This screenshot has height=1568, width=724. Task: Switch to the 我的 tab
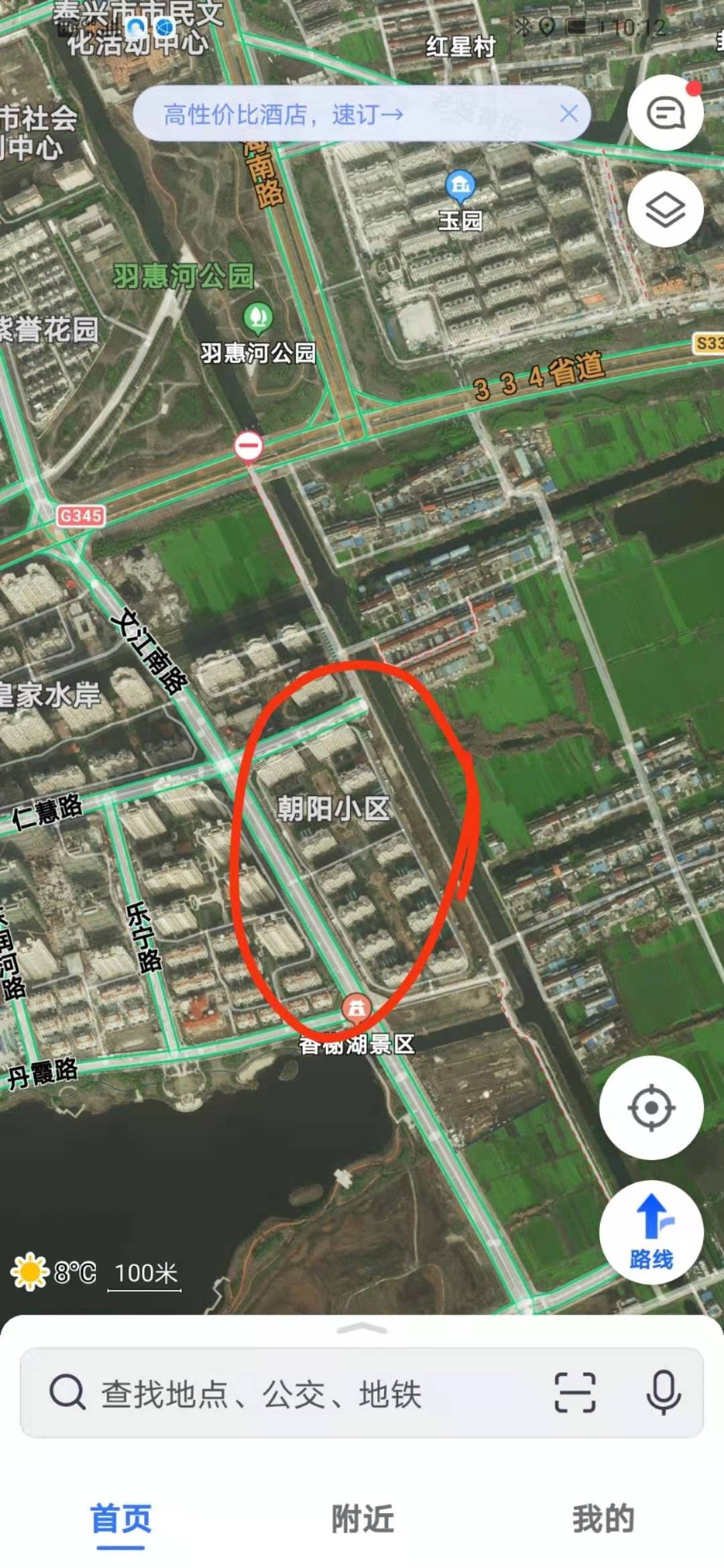(603, 1518)
